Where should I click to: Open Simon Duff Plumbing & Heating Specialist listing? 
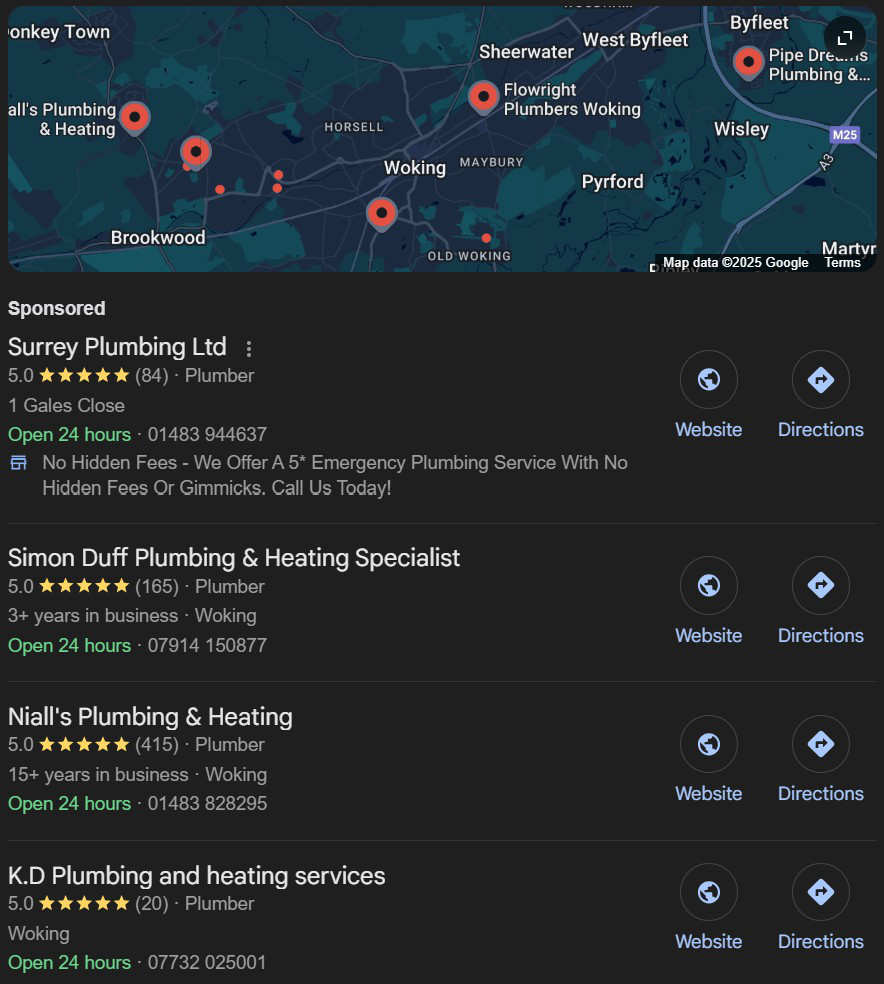[x=234, y=557]
